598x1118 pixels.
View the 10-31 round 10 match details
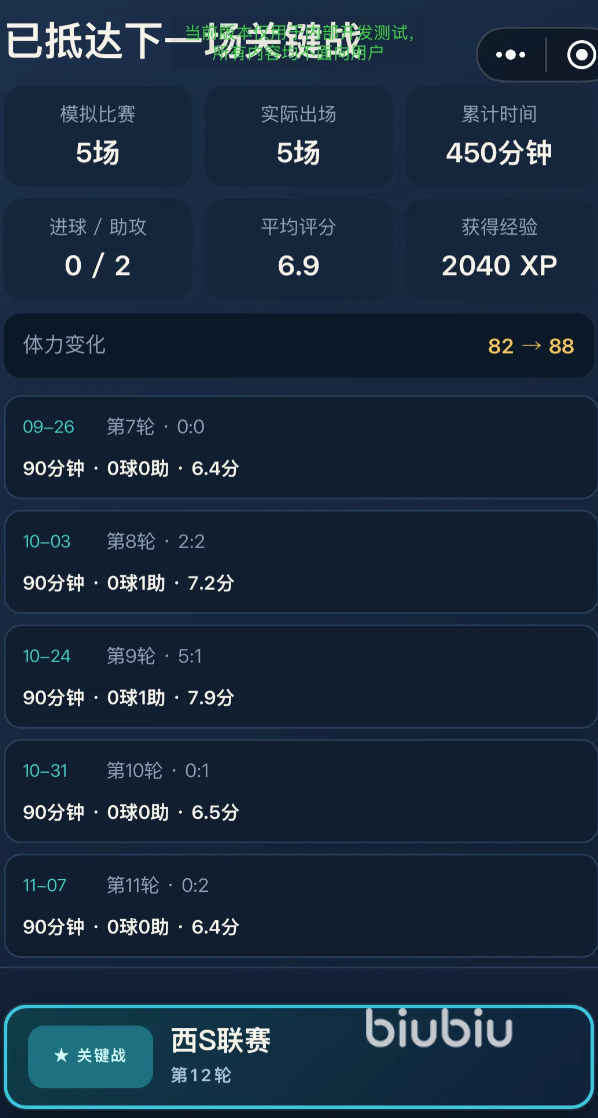point(301,791)
